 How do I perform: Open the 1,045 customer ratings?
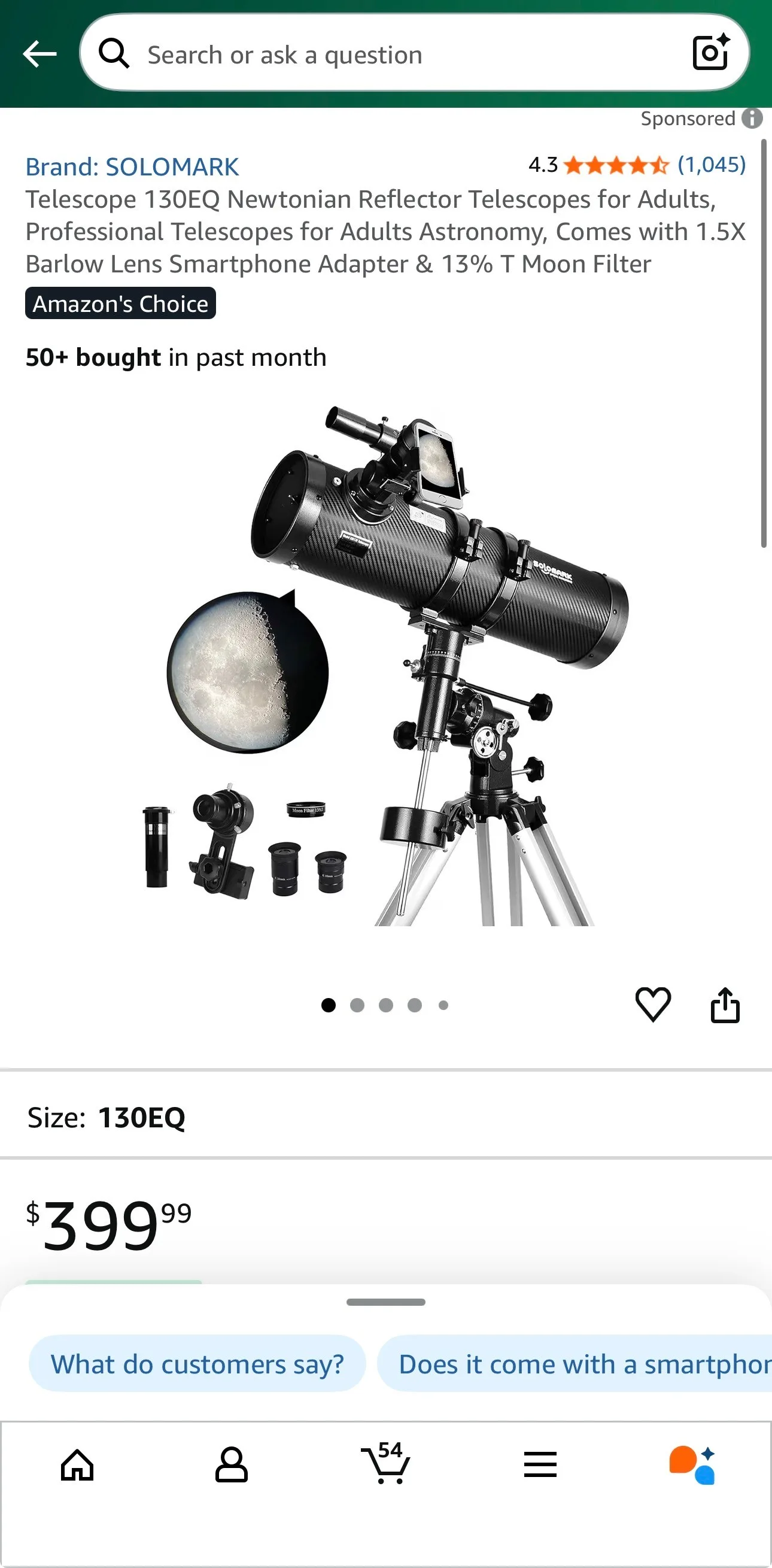point(712,165)
